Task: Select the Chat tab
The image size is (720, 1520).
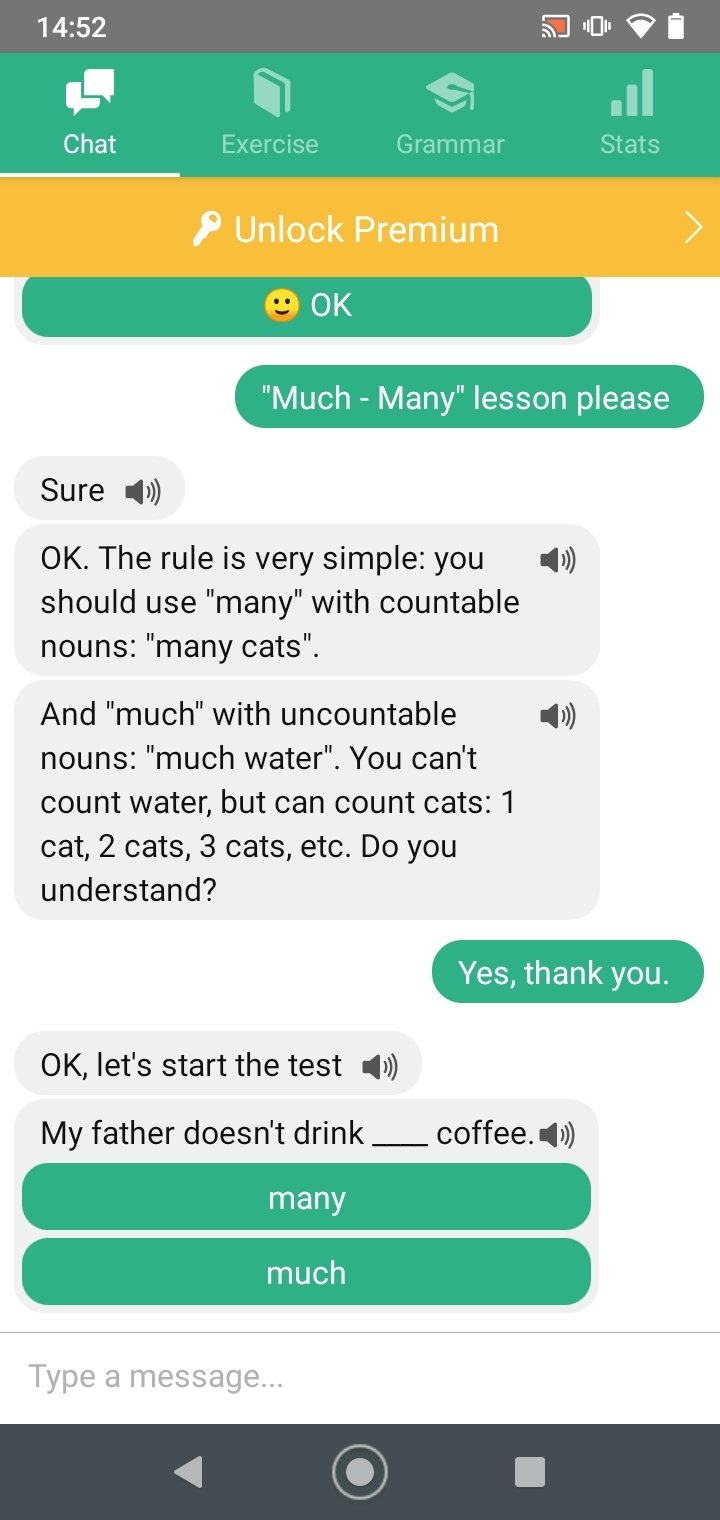Action: pos(90,115)
